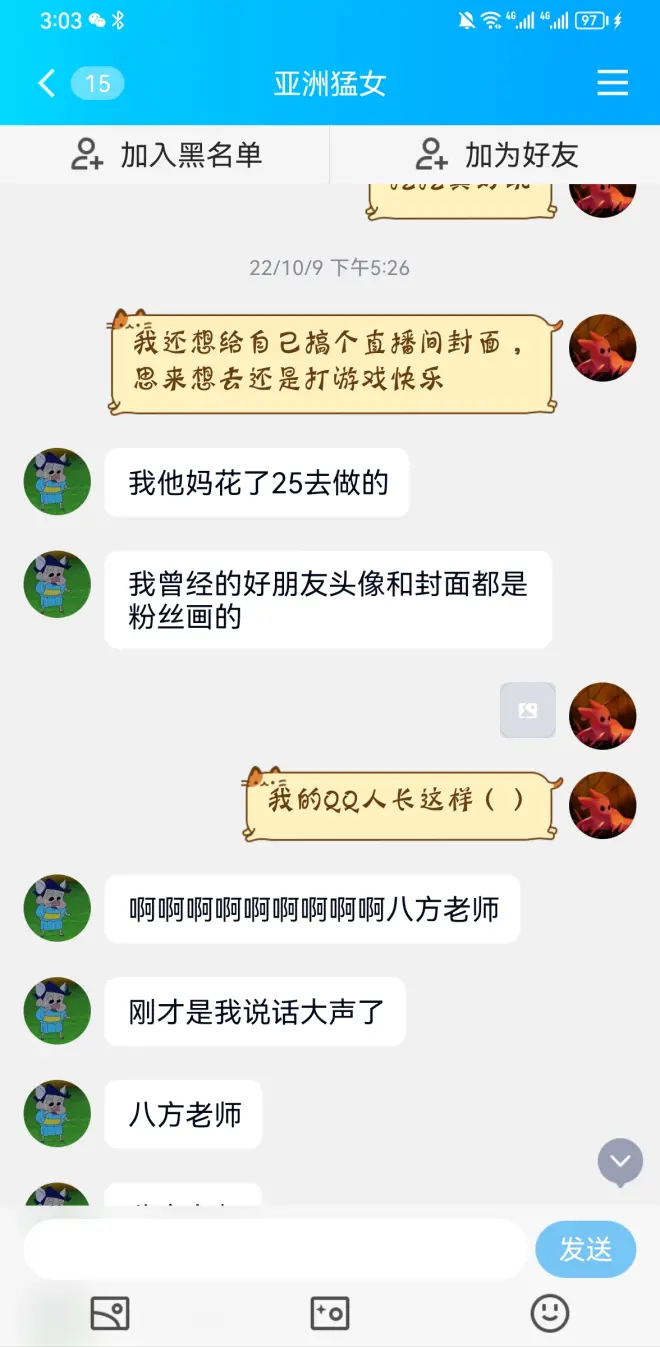Screen dimensions: 660x1347
Task: Jump to the latest messages
Action: (x=620, y=1162)
